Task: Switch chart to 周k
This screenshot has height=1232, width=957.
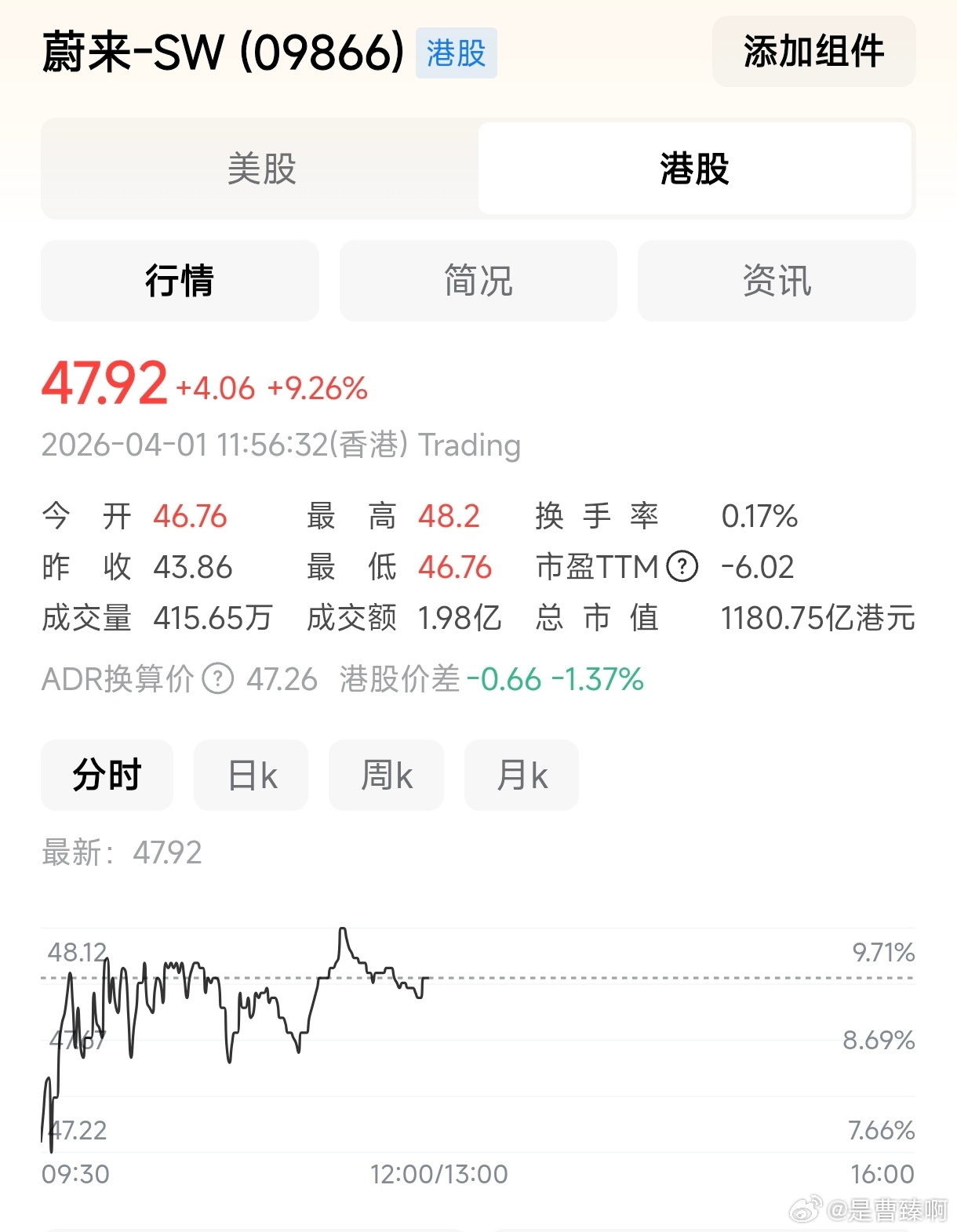Action: point(386,776)
